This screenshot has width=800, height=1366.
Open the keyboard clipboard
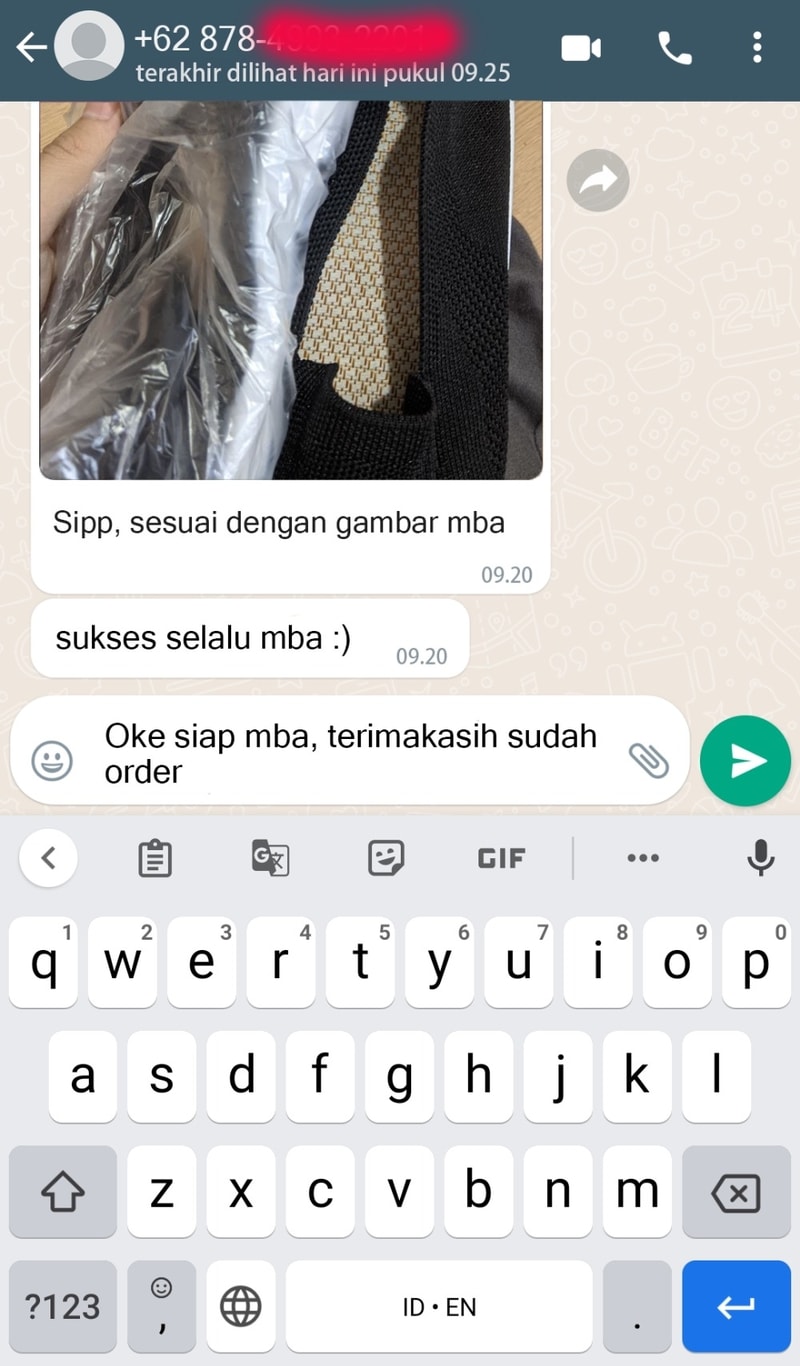point(154,858)
